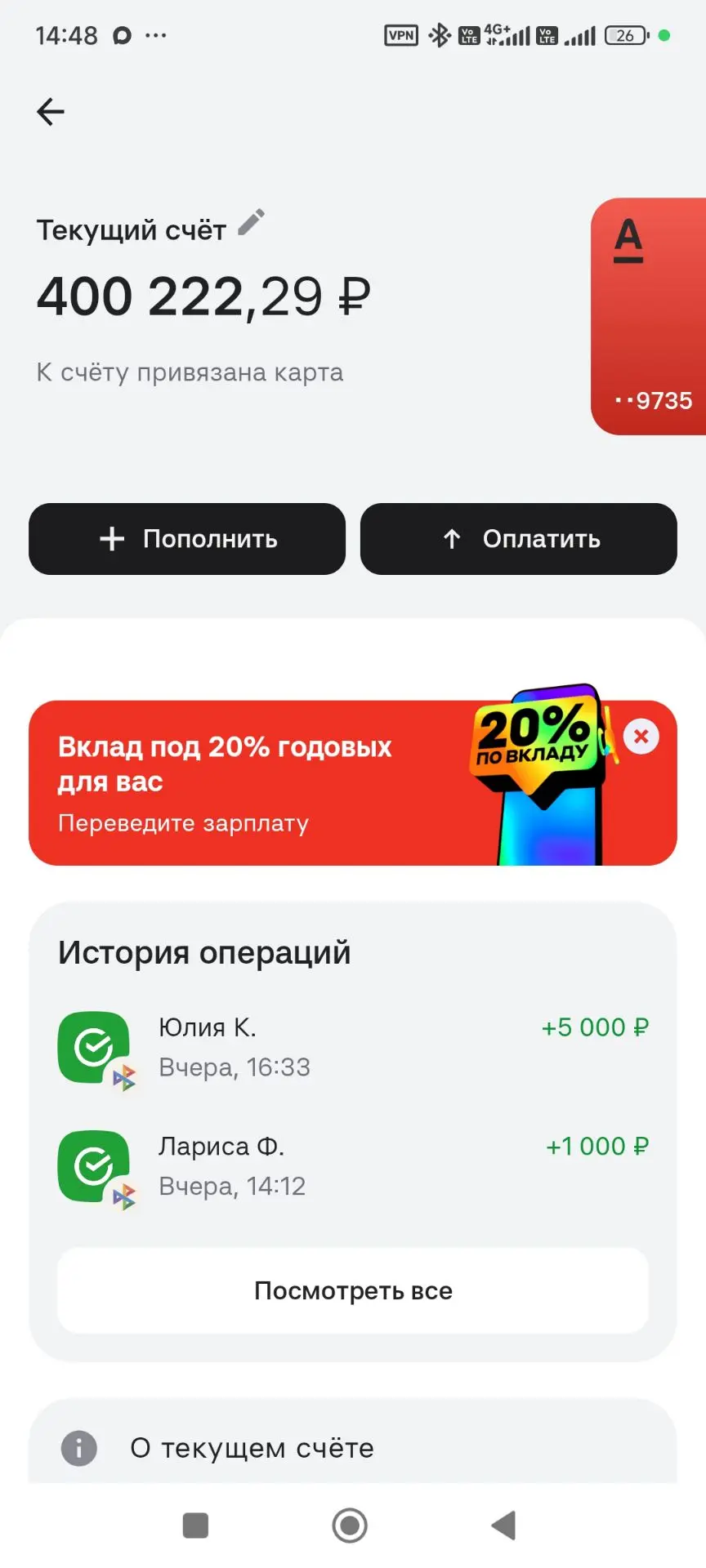This screenshot has width=706, height=1568.
Task: Go back using the top arrow
Action: pyautogui.click(x=51, y=112)
